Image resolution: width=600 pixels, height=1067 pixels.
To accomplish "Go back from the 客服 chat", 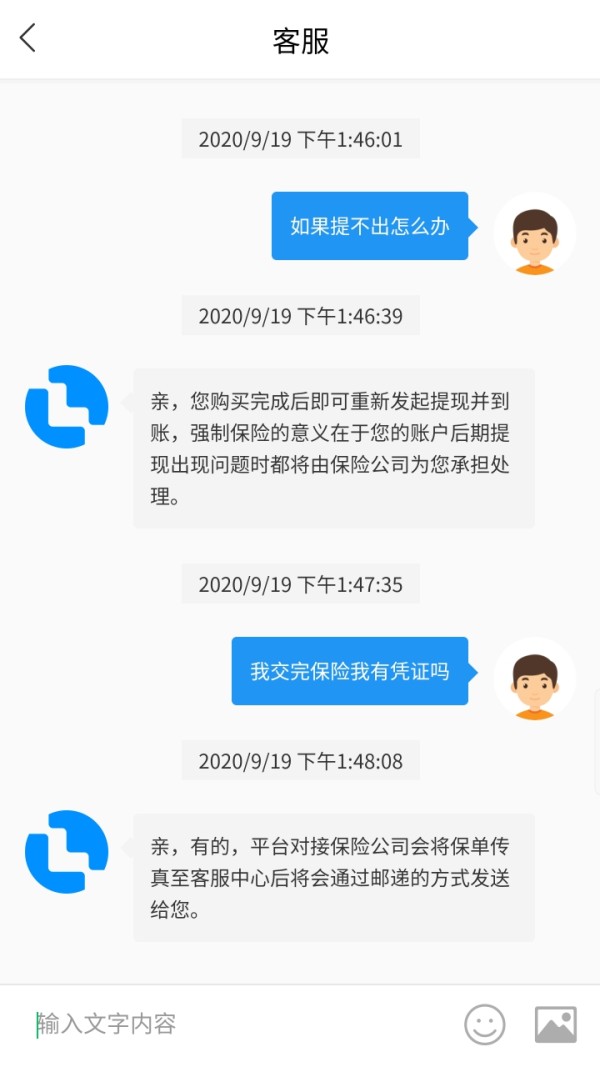I will (27, 38).
